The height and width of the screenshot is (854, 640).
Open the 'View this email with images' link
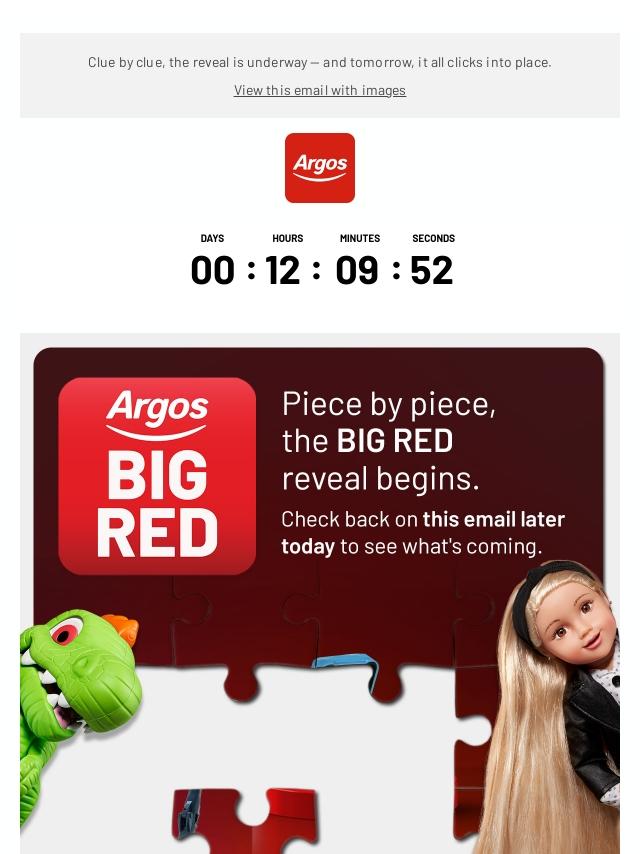click(320, 90)
